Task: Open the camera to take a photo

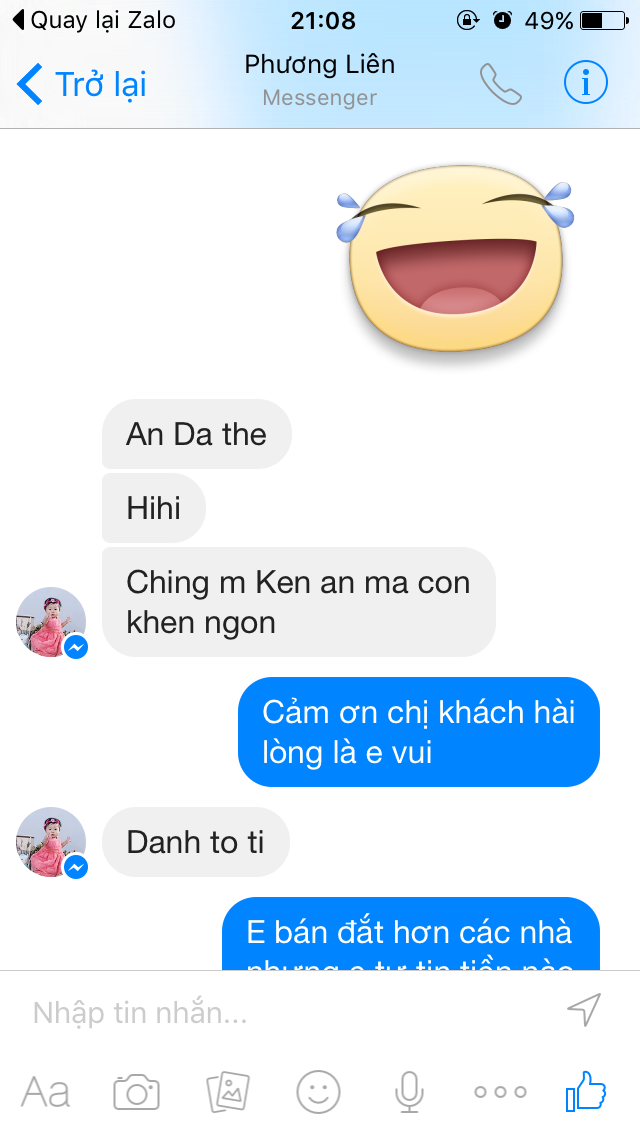Action: pos(137,1092)
